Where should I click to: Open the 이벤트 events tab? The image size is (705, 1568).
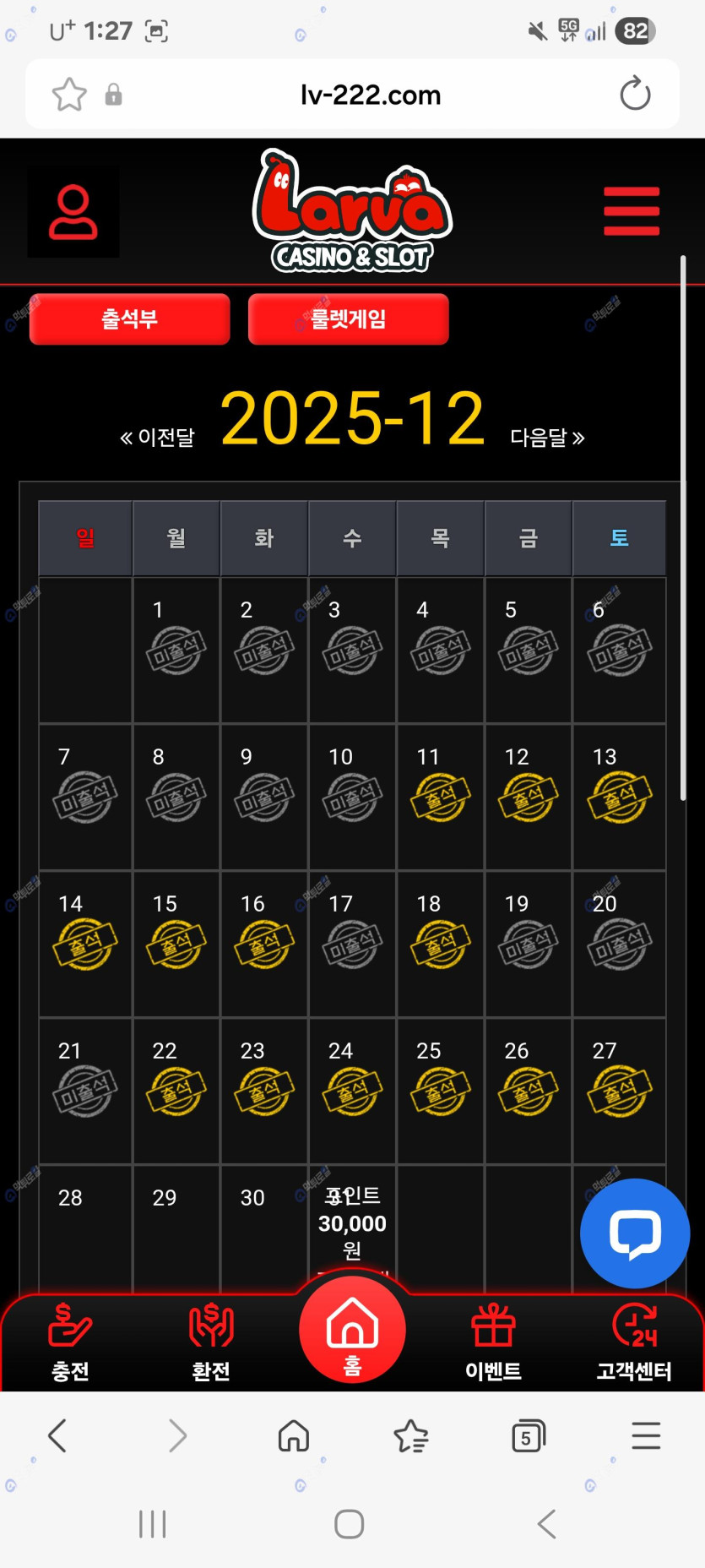coord(493,1342)
